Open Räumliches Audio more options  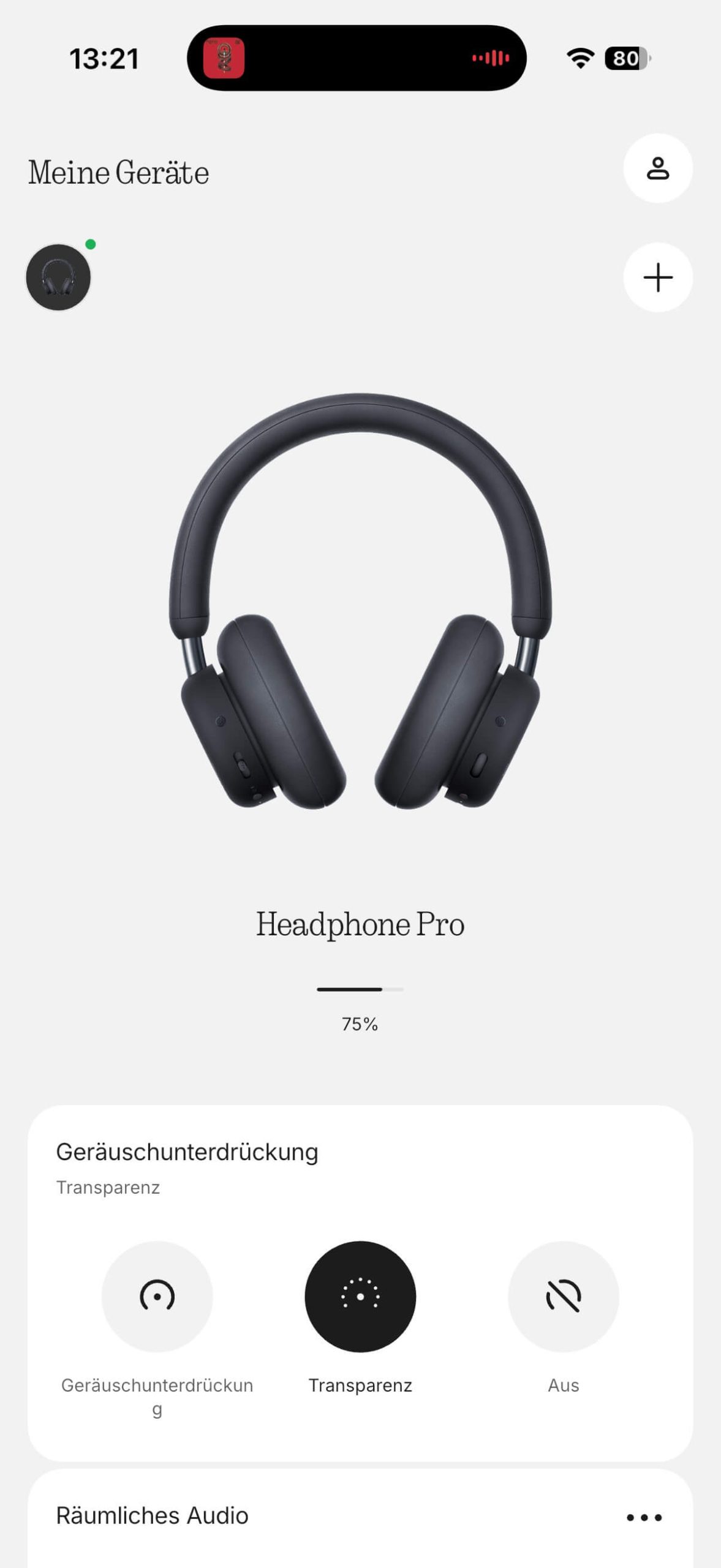[644, 1517]
